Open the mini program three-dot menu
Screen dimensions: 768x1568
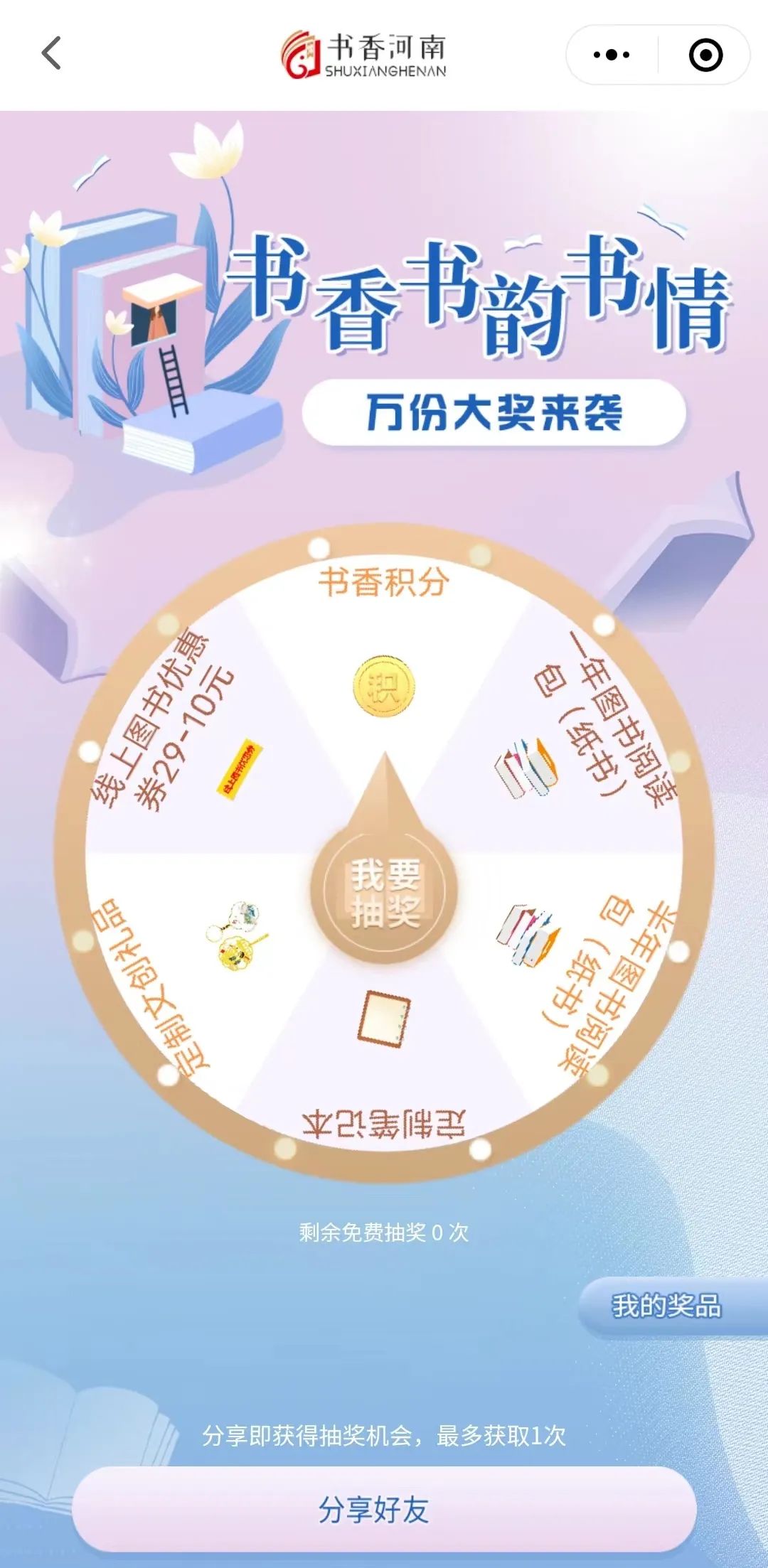click(x=612, y=55)
